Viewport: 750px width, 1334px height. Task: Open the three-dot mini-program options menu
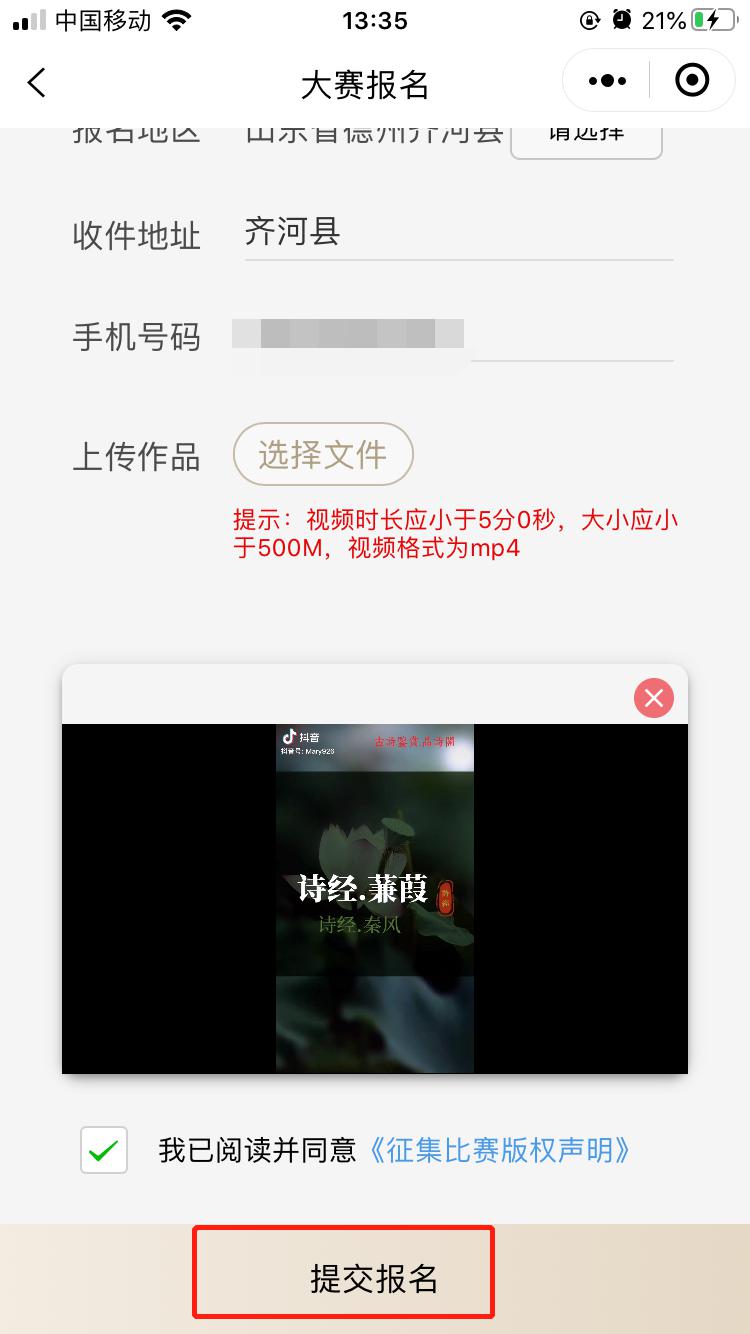point(604,80)
